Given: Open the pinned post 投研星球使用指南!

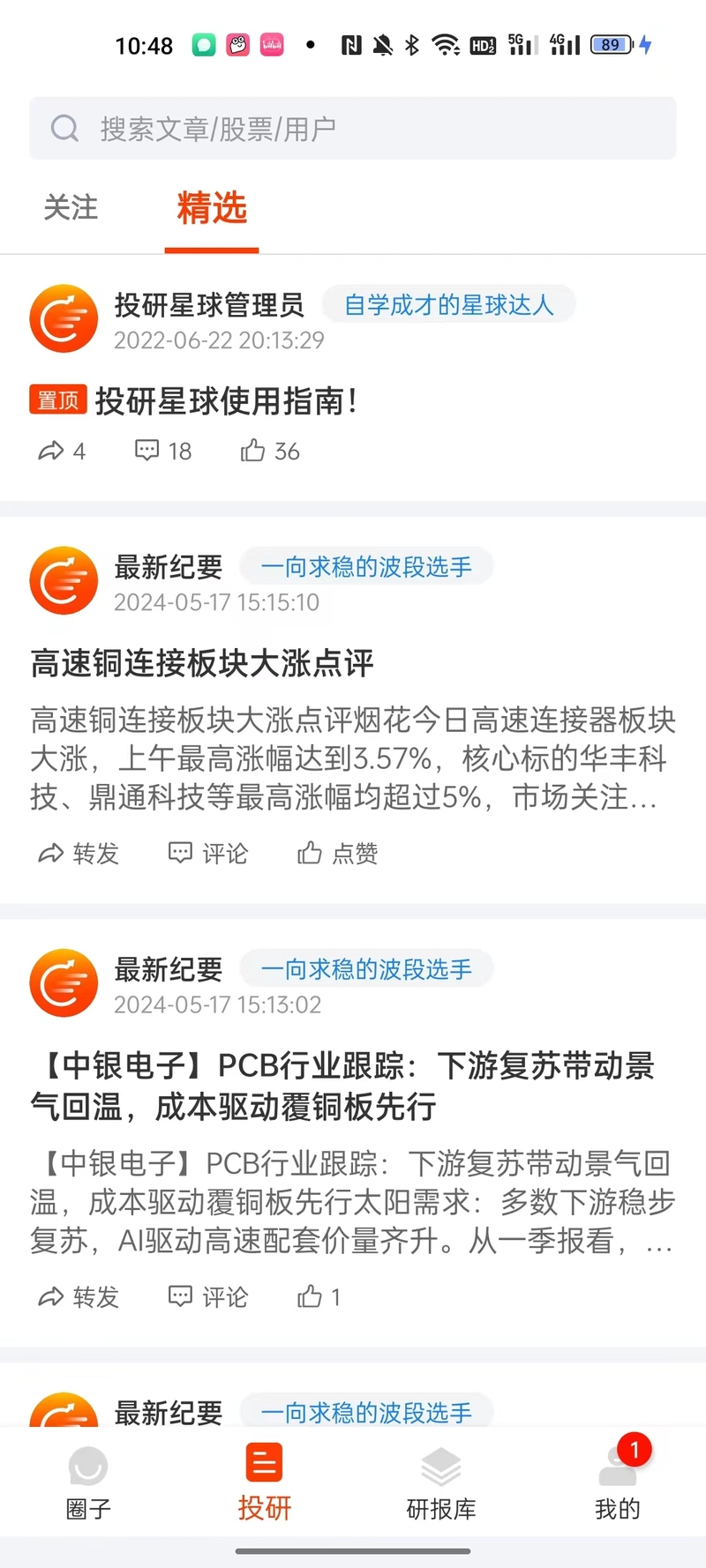Looking at the screenshot, I should pyautogui.click(x=226, y=401).
